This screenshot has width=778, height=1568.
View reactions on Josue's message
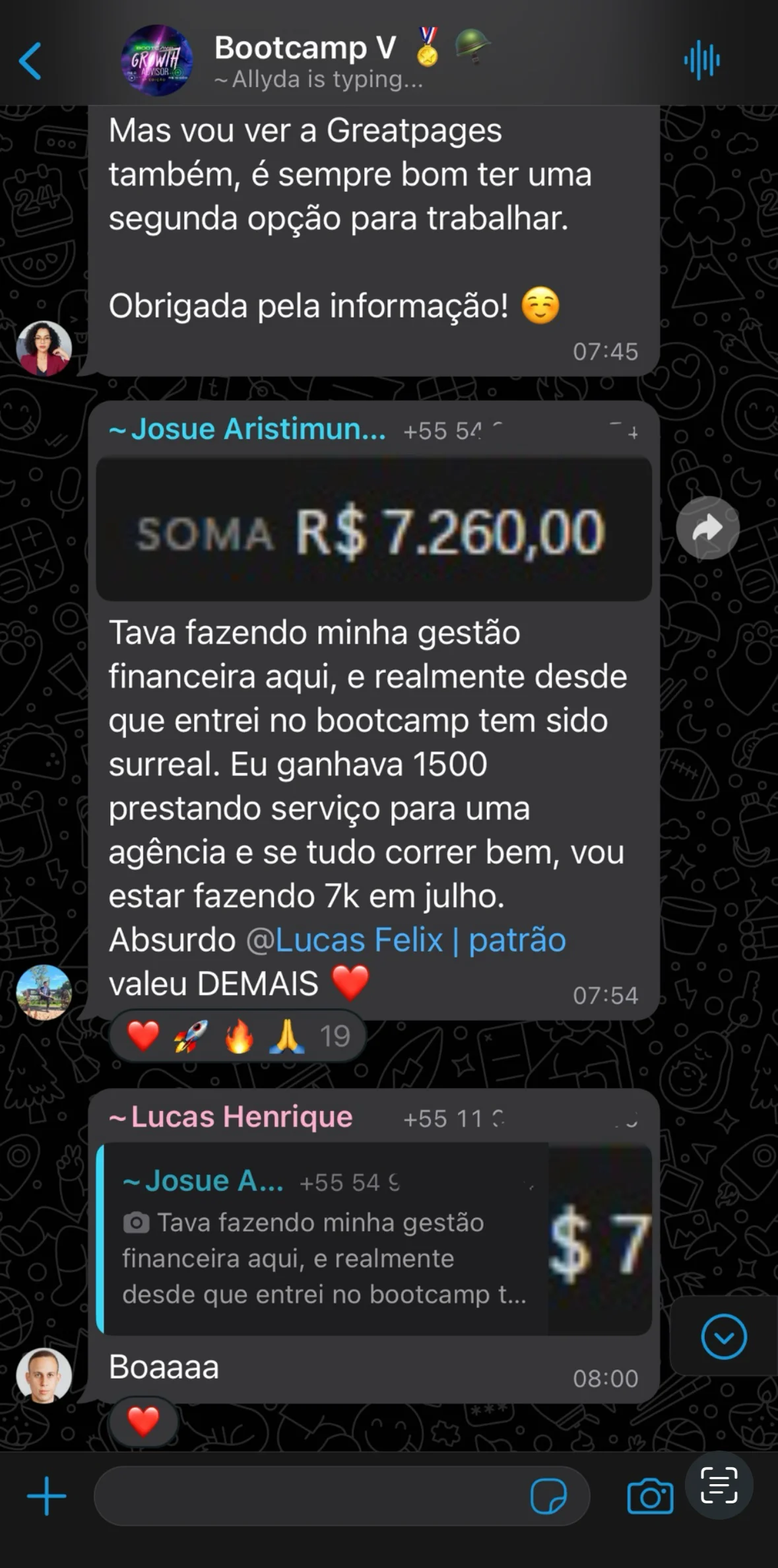point(238,1036)
